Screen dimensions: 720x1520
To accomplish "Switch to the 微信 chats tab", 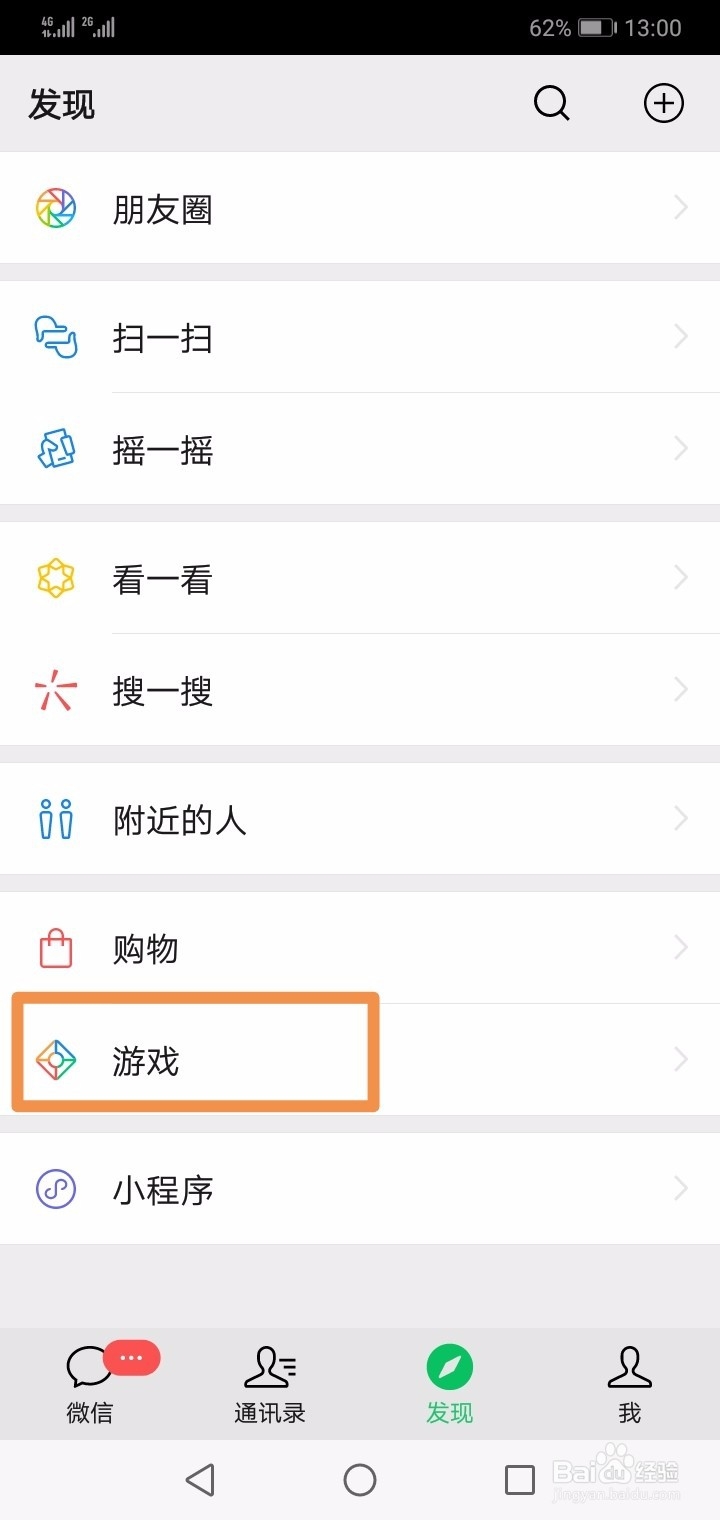I will (x=90, y=1385).
